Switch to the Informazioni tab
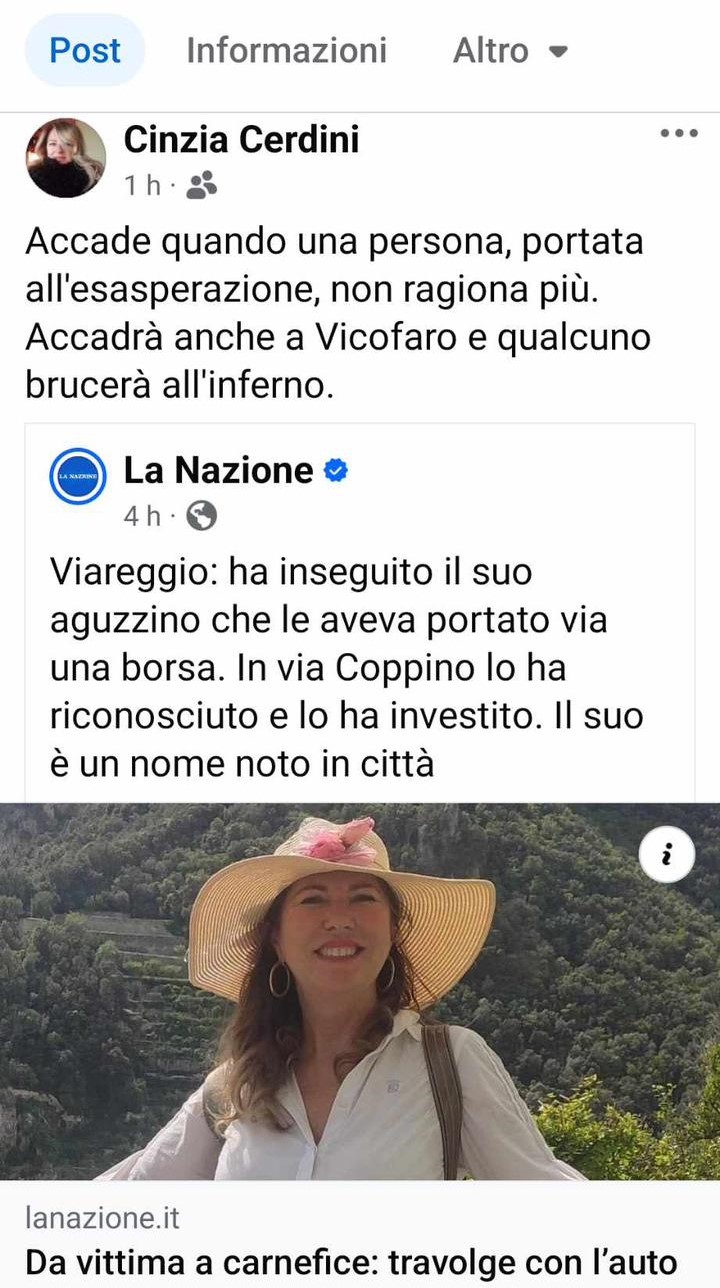Screen dimensions: 720x1288 286,50
